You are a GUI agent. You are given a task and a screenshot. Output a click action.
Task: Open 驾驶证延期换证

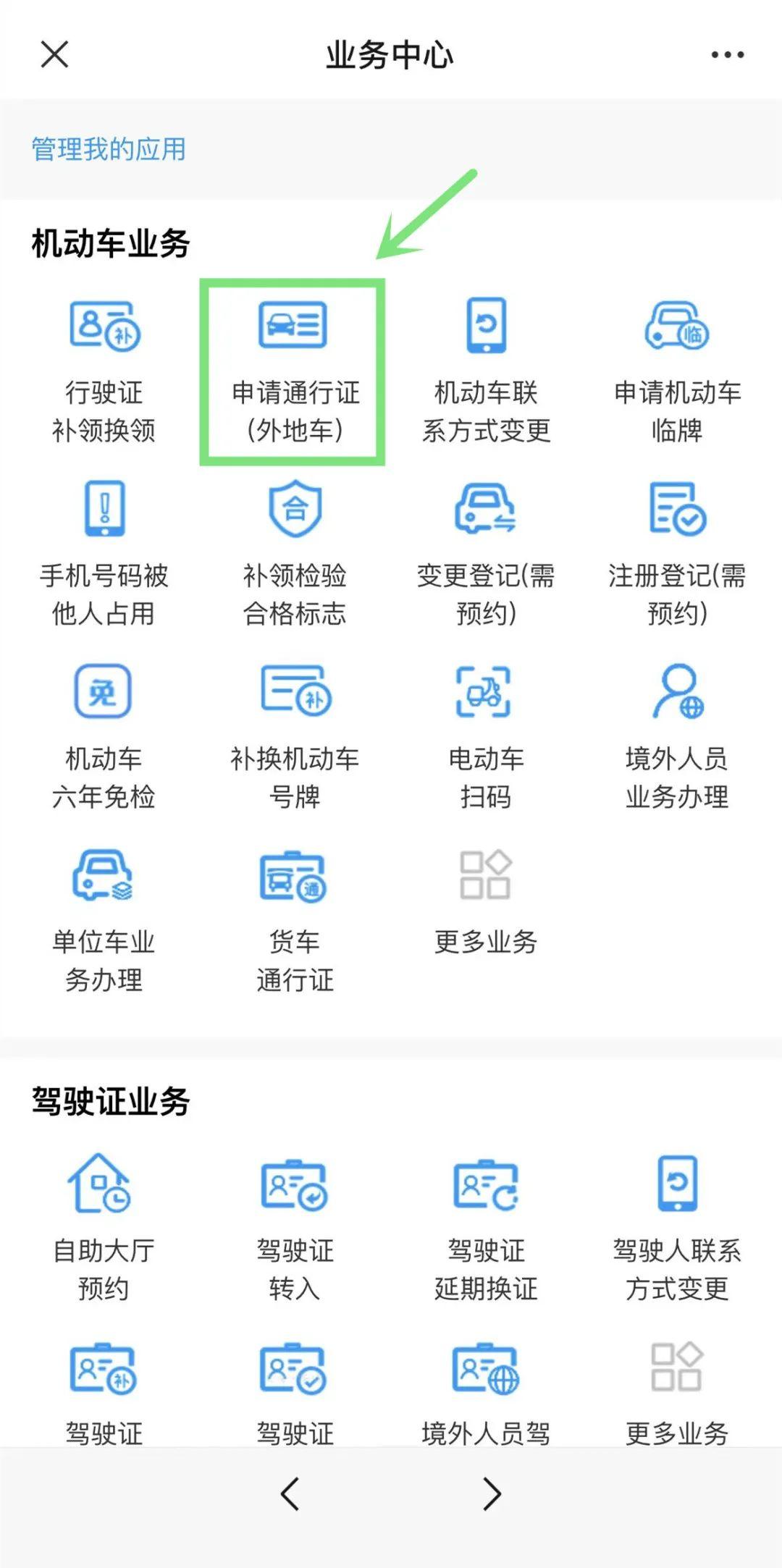486,1228
